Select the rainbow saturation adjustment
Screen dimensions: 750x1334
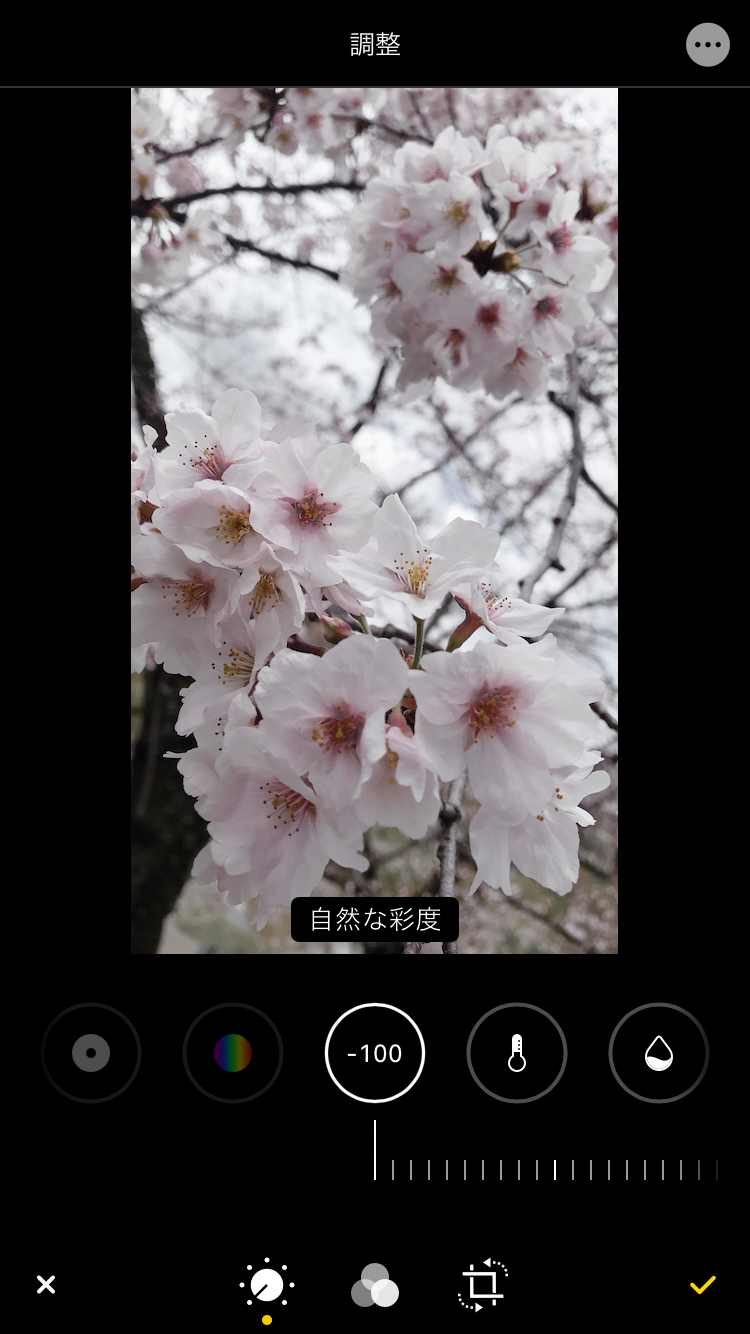(233, 1053)
